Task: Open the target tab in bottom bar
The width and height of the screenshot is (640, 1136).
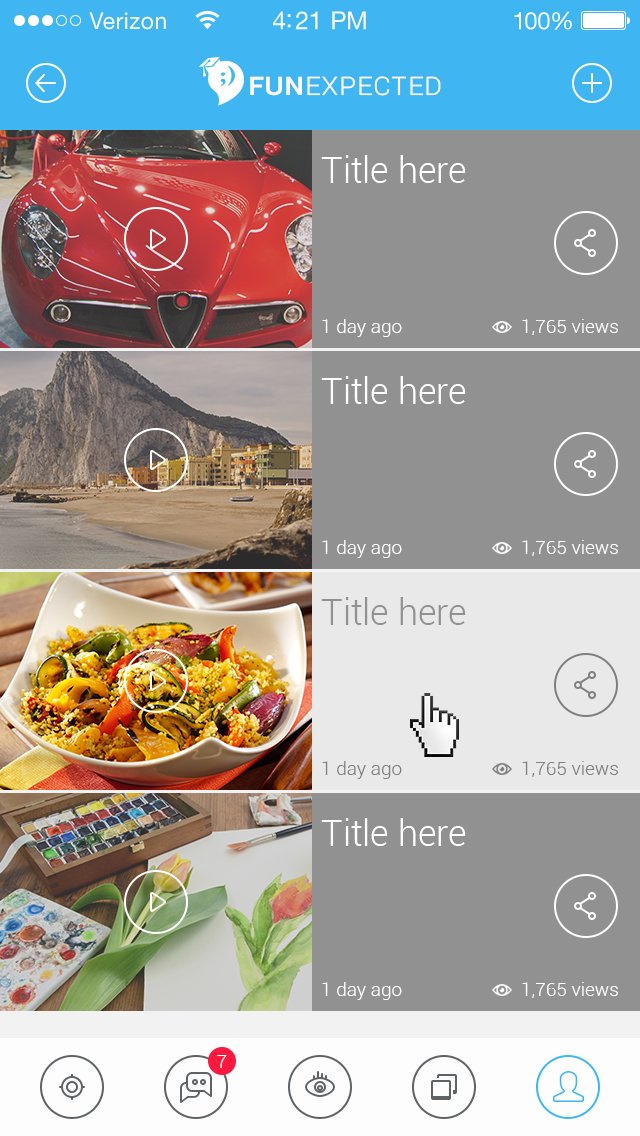Action: coord(72,1087)
